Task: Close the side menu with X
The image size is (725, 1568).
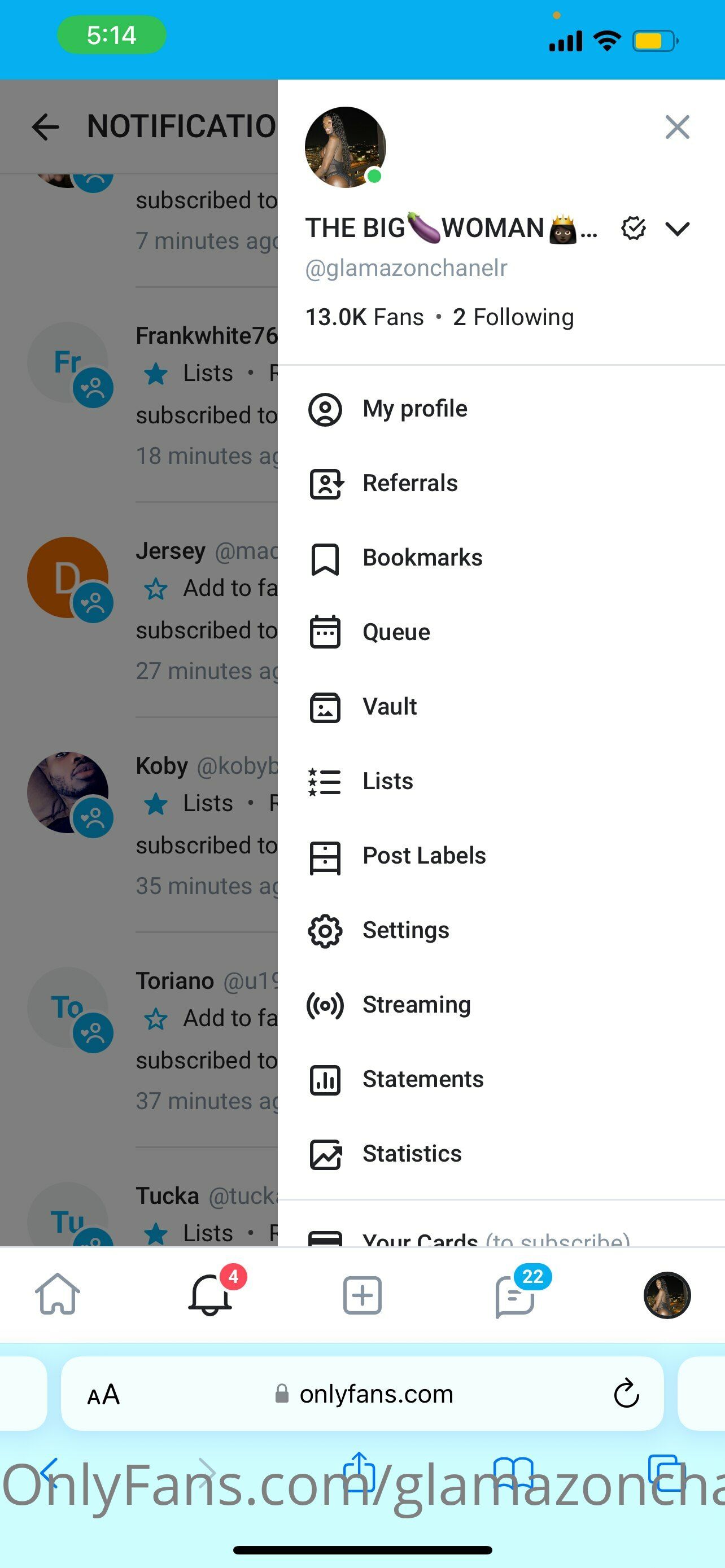Action: [x=677, y=127]
